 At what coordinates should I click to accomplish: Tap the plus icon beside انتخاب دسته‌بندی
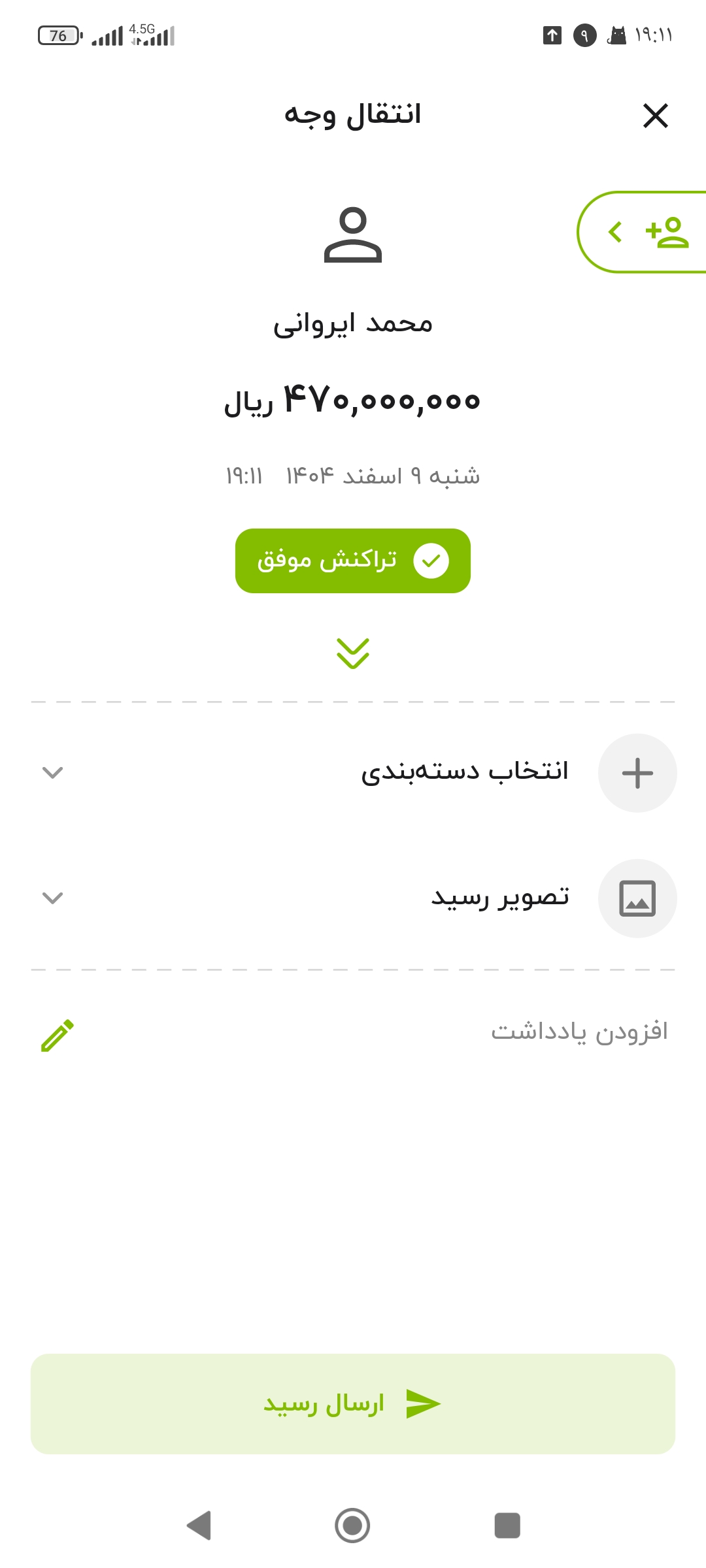[637, 773]
